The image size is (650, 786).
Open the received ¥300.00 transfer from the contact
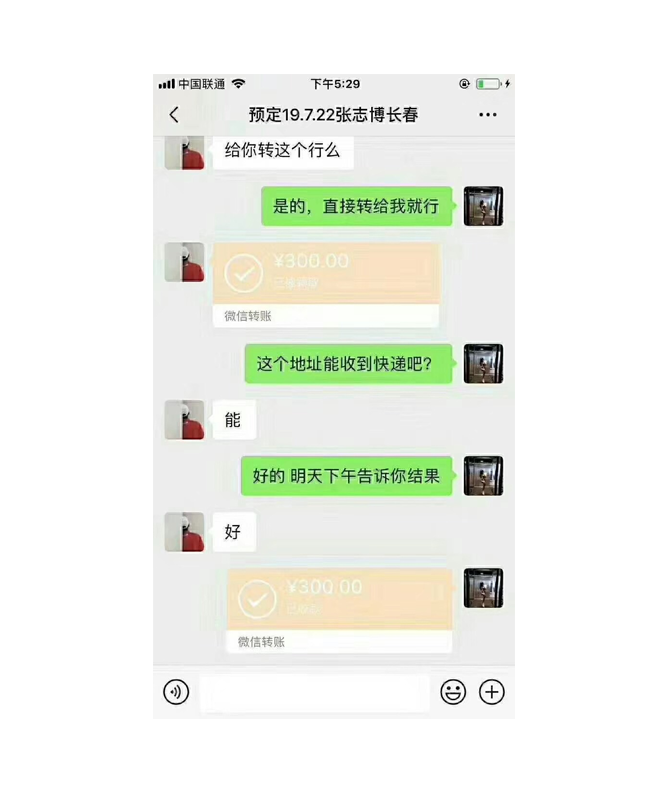(326, 284)
